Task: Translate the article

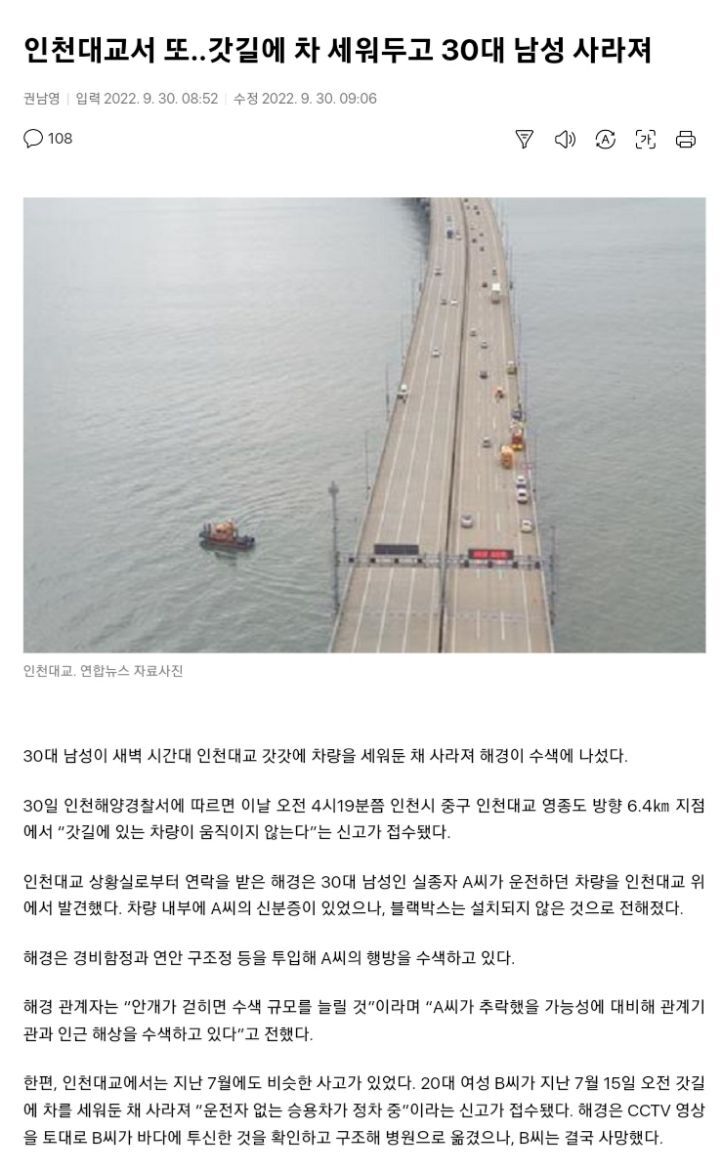Action: click(605, 139)
